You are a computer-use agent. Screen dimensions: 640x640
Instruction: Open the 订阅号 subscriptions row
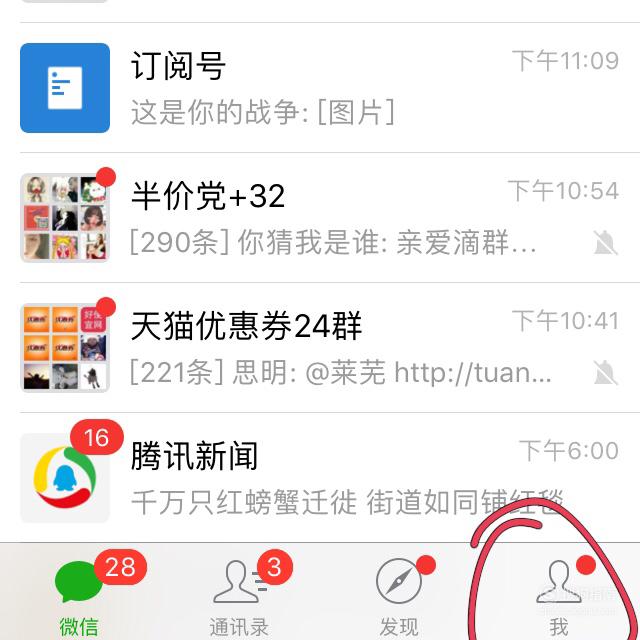[x=320, y=88]
